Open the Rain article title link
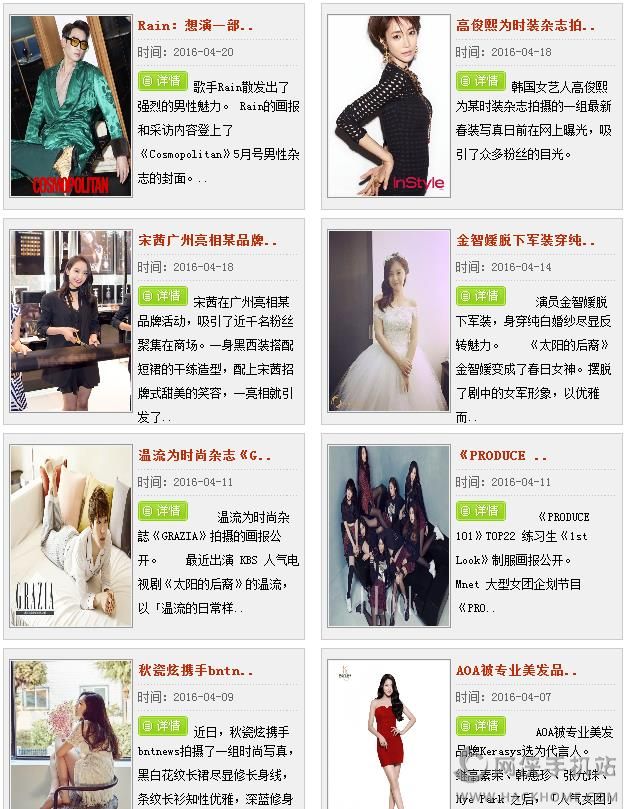 pyautogui.click(x=195, y=26)
